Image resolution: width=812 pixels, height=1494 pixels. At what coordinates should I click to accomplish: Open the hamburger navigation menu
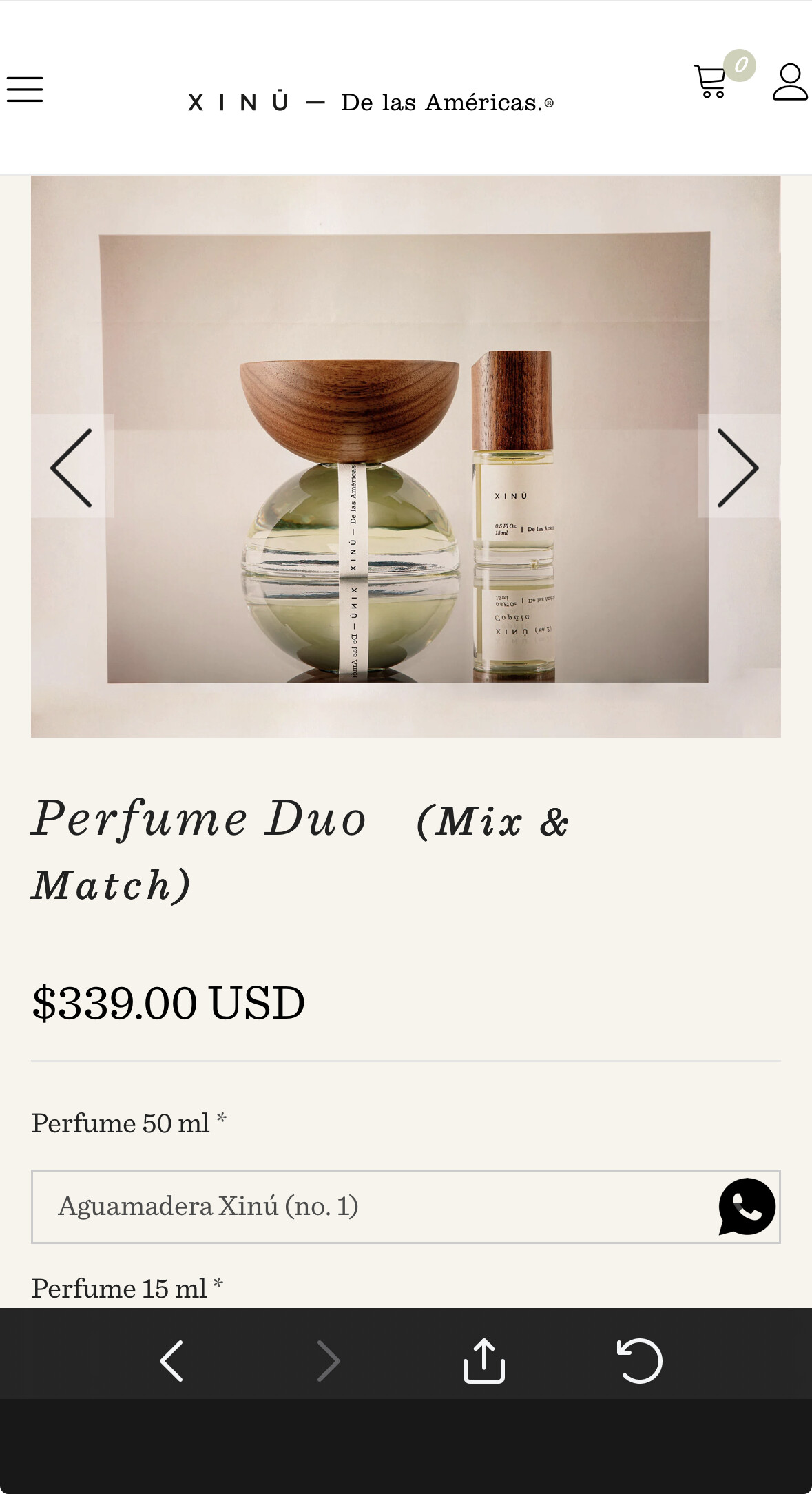coord(25,90)
